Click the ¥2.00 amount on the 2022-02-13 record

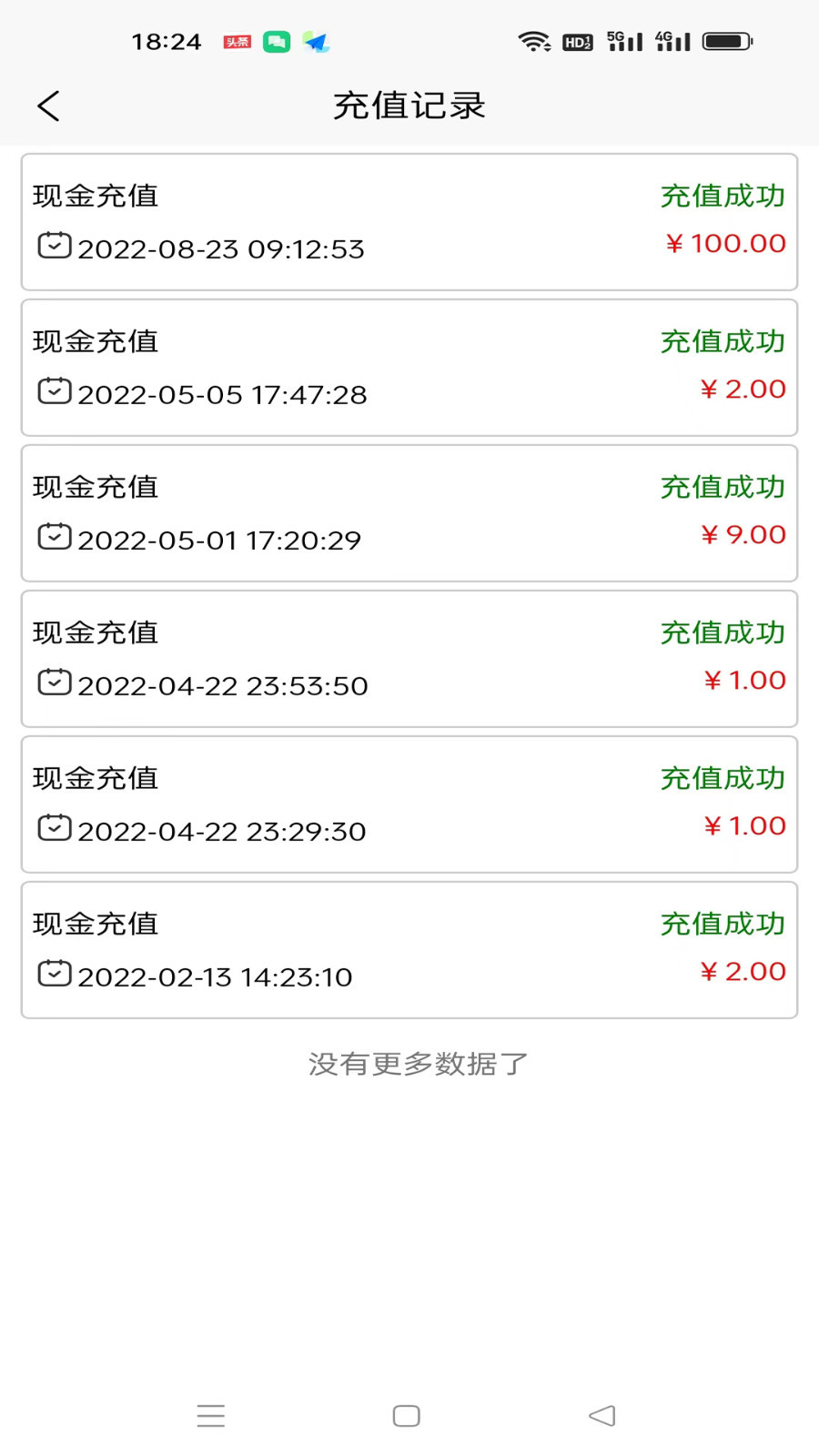click(x=743, y=971)
